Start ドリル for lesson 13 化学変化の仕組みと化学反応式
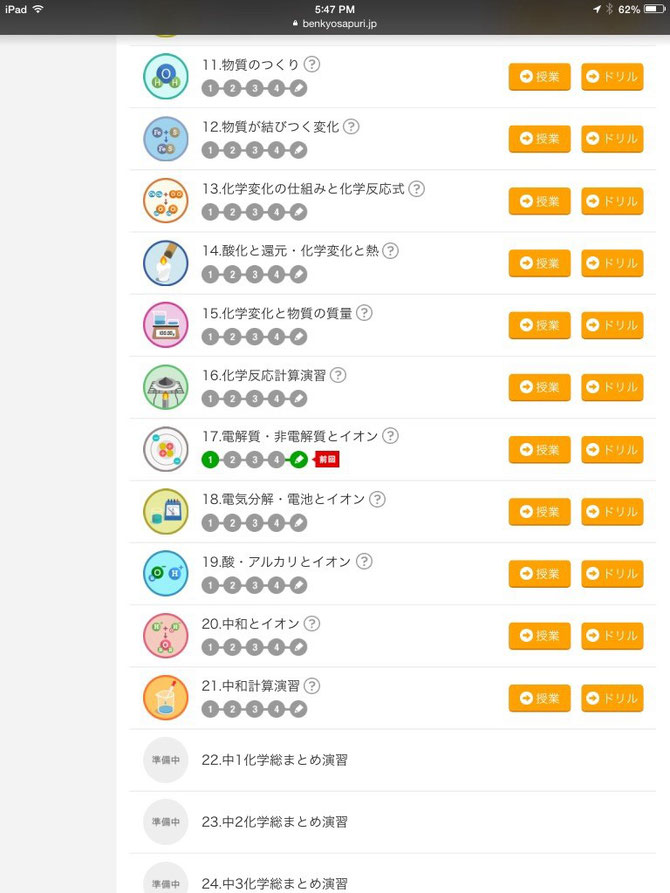670x893 pixels. (x=612, y=201)
